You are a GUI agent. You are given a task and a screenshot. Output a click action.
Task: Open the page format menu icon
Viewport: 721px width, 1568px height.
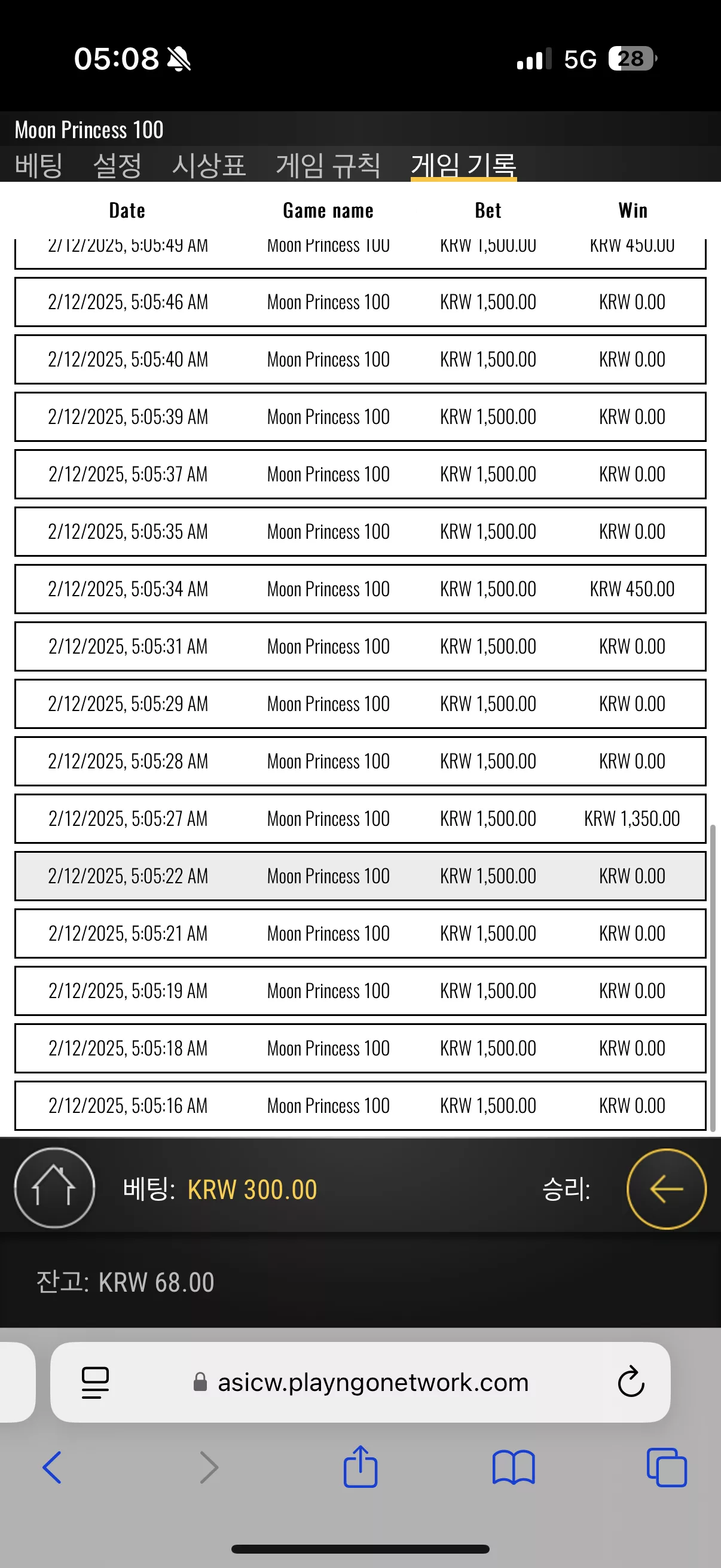pos(96,1383)
